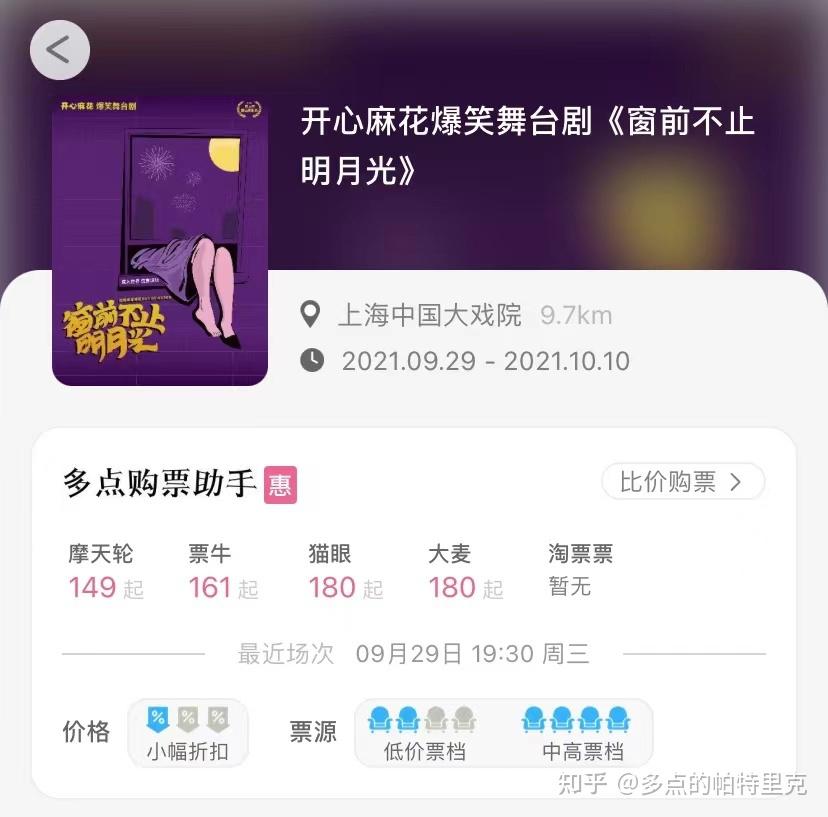This screenshot has height=817, width=828.
Task: Pick the 猫眼 180起 ticket offer
Action: point(345,572)
